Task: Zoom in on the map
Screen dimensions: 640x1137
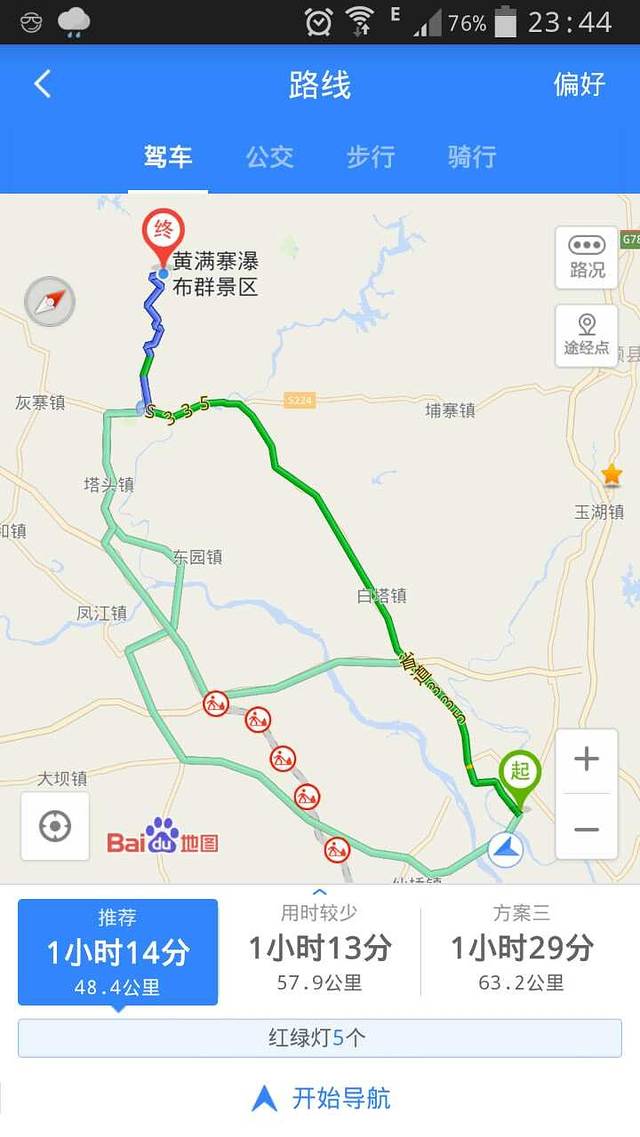Action: click(587, 760)
